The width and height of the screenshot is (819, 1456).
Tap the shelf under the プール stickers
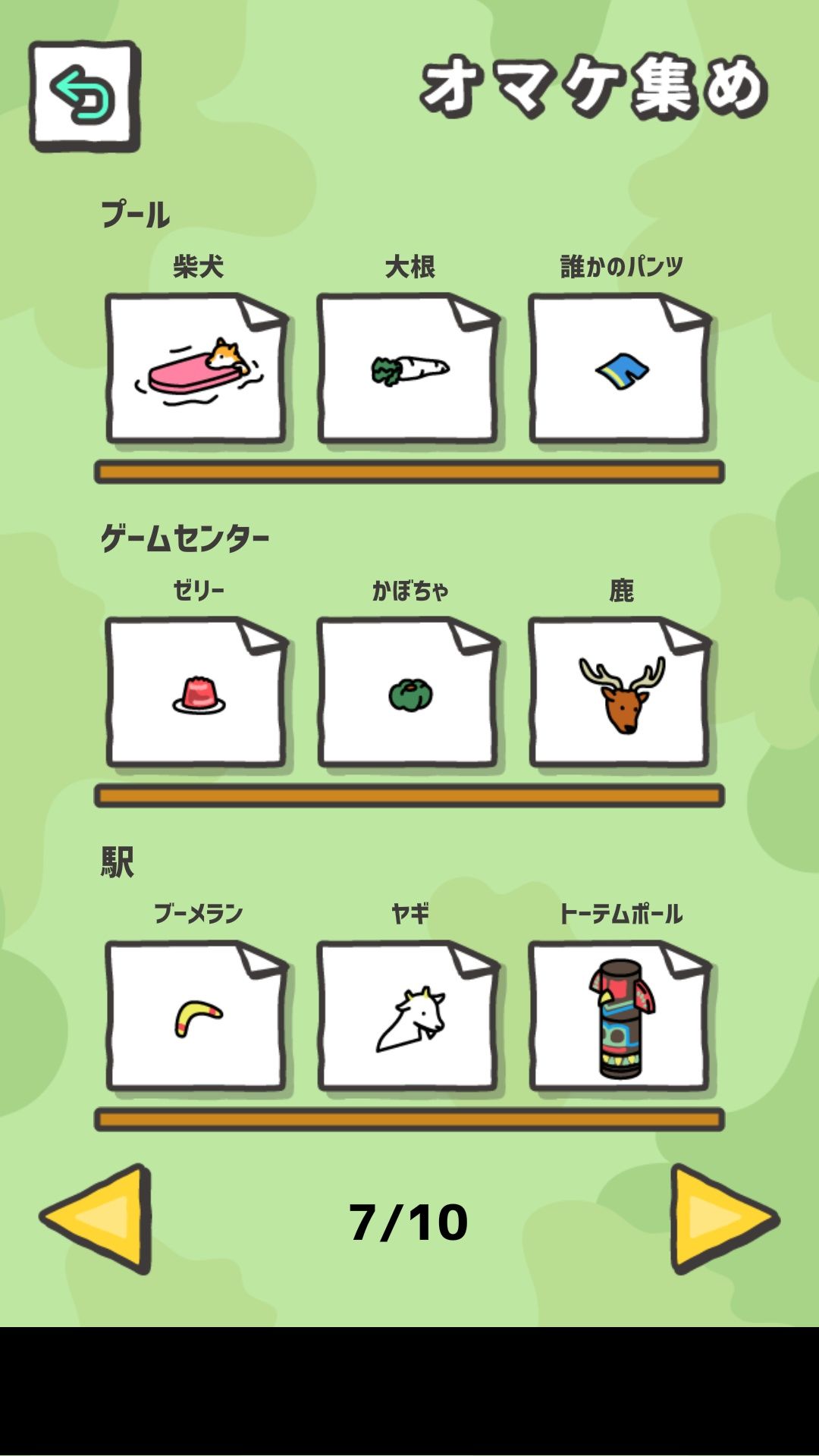coord(409,470)
